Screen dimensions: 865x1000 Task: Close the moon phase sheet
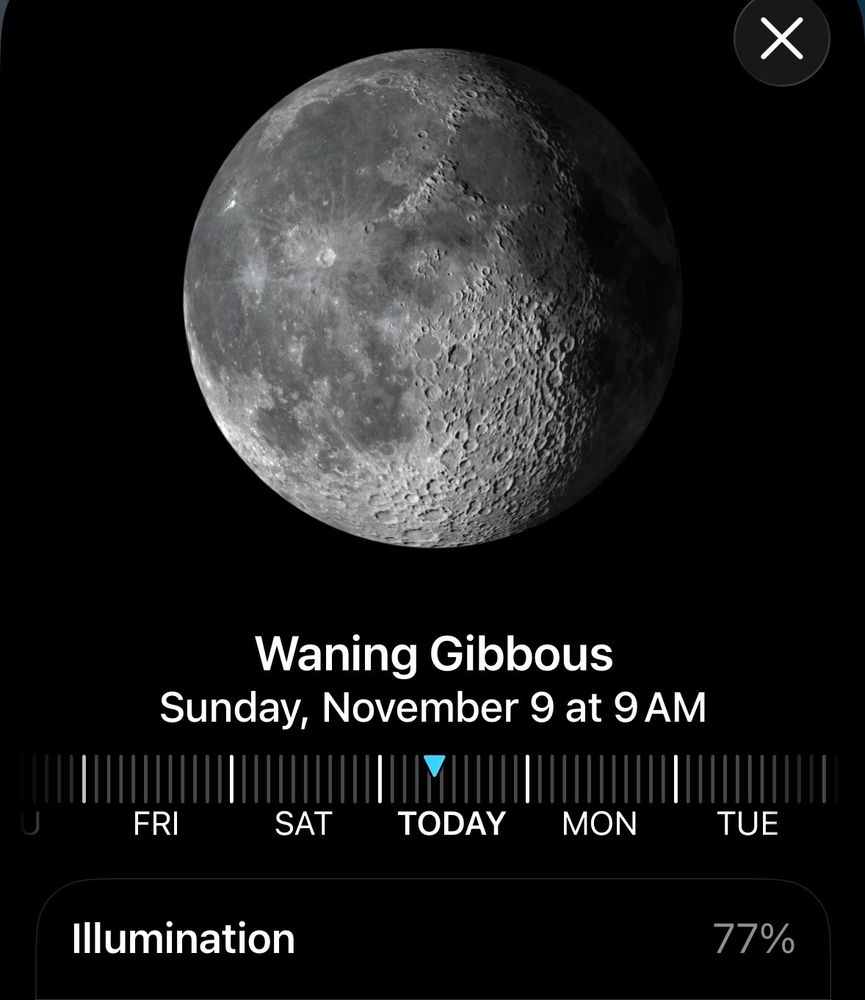[x=781, y=39]
